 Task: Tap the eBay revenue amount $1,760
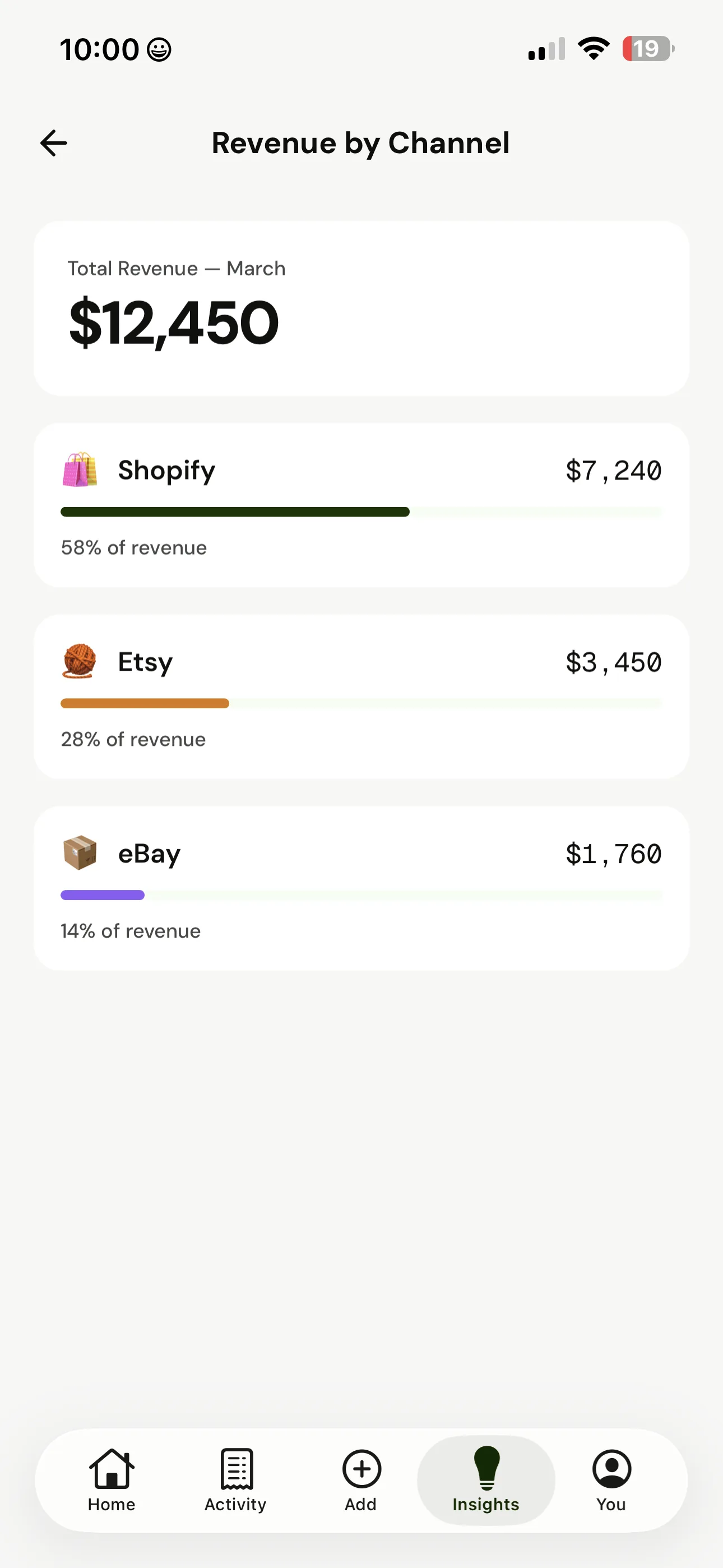tap(613, 854)
